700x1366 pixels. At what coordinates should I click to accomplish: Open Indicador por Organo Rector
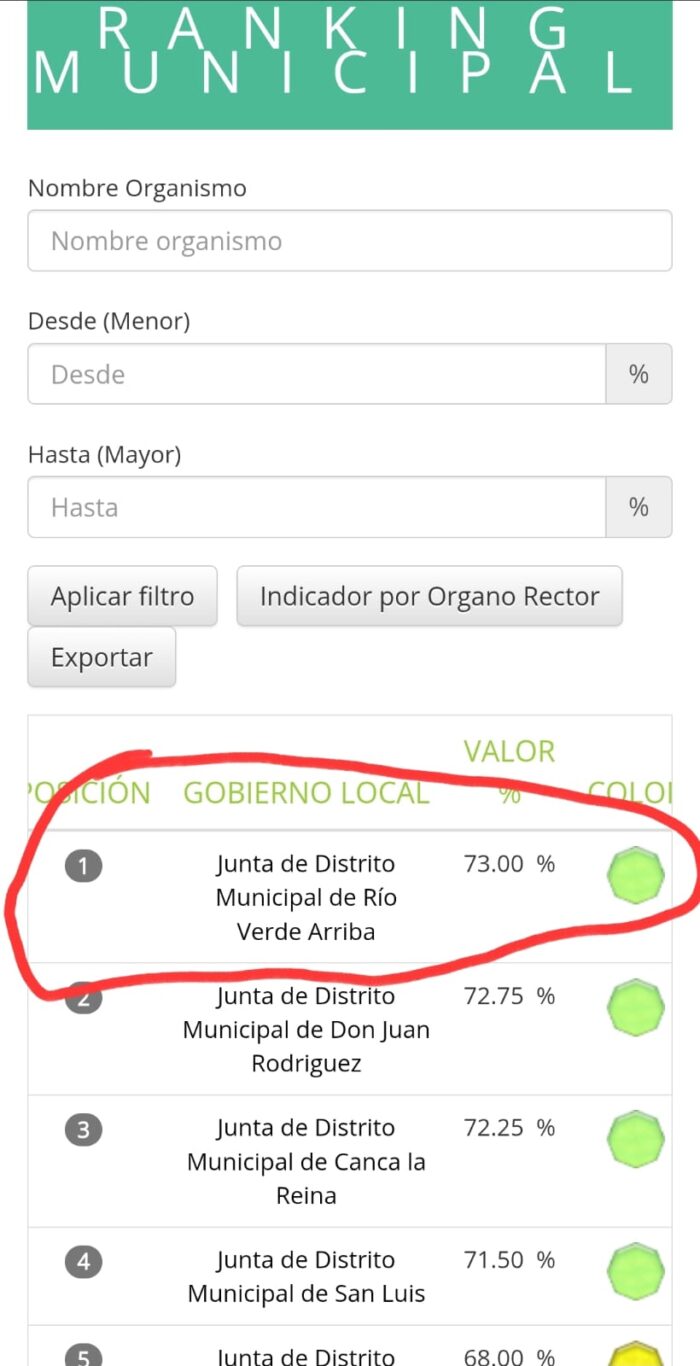point(429,597)
